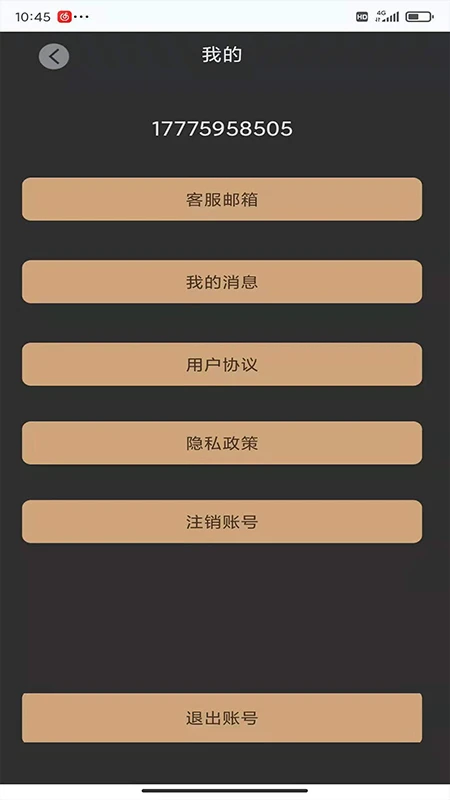Tap 退出账号 to log out
The image size is (450, 800).
point(222,718)
